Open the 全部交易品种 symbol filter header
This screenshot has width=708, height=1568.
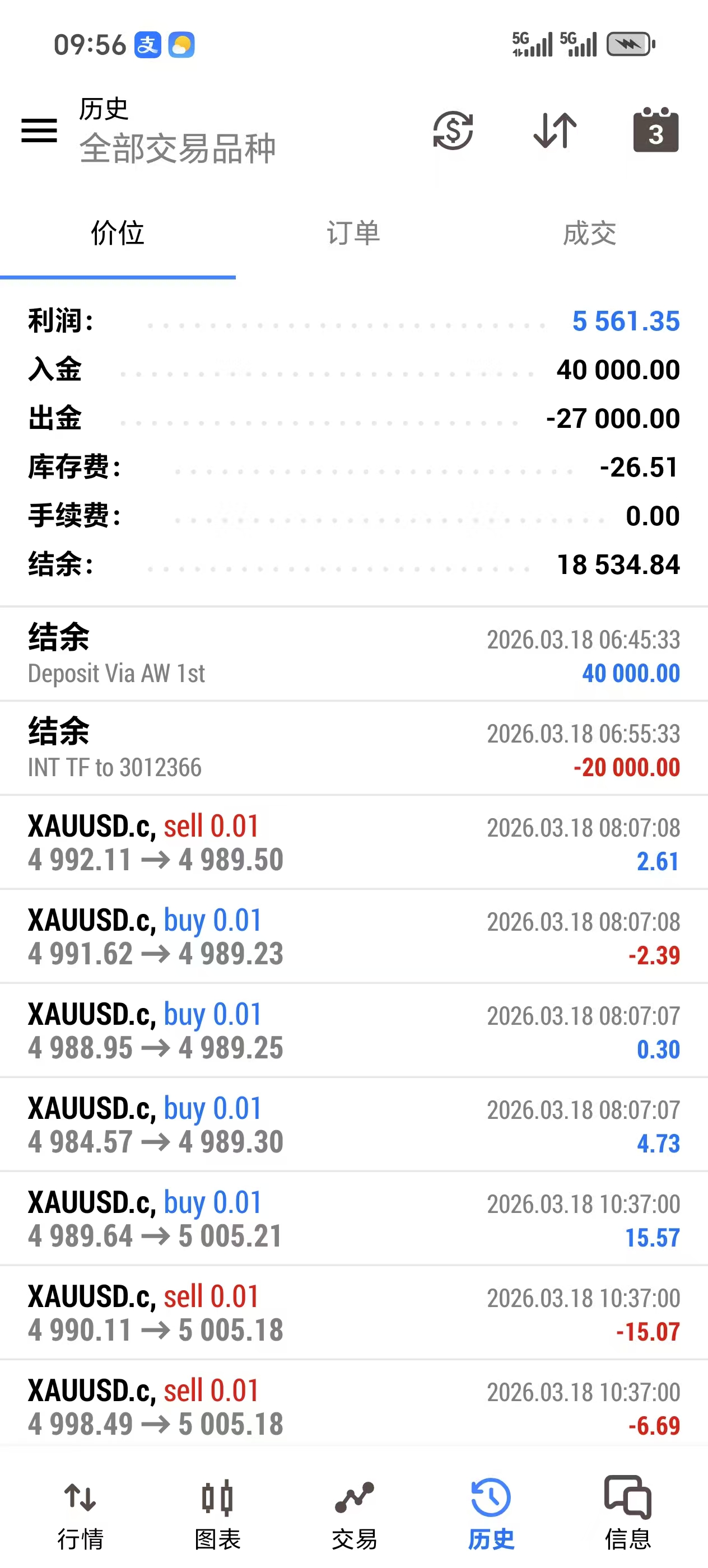pyautogui.click(x=178, y=148)
